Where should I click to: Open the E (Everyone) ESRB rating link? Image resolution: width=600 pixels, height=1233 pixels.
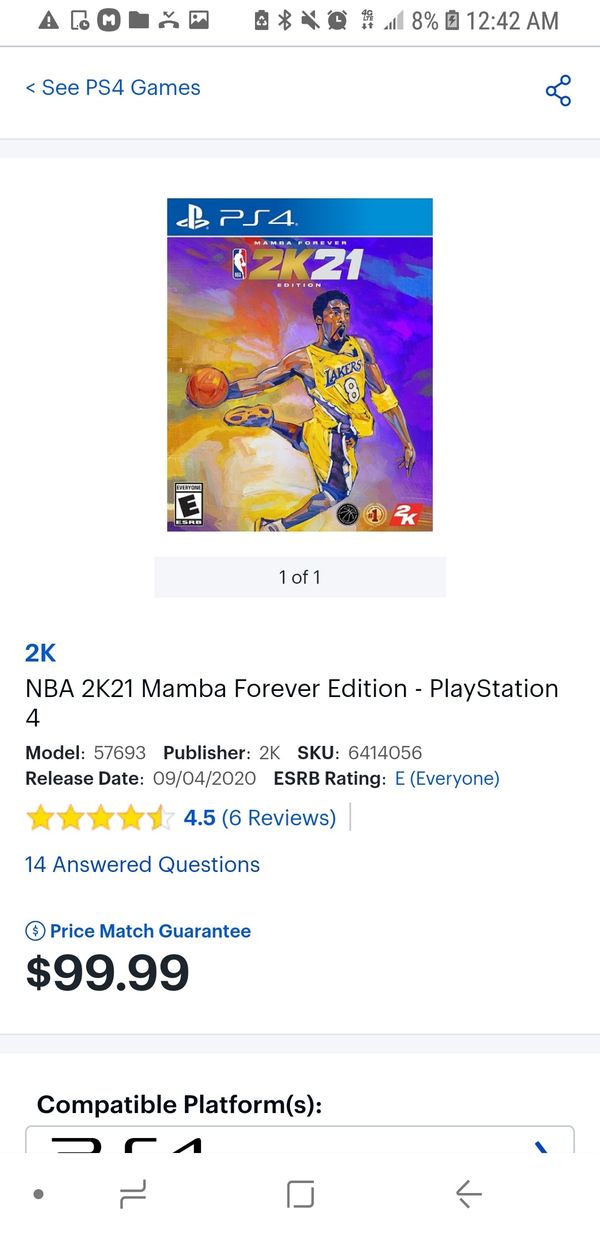pos(447,778)
